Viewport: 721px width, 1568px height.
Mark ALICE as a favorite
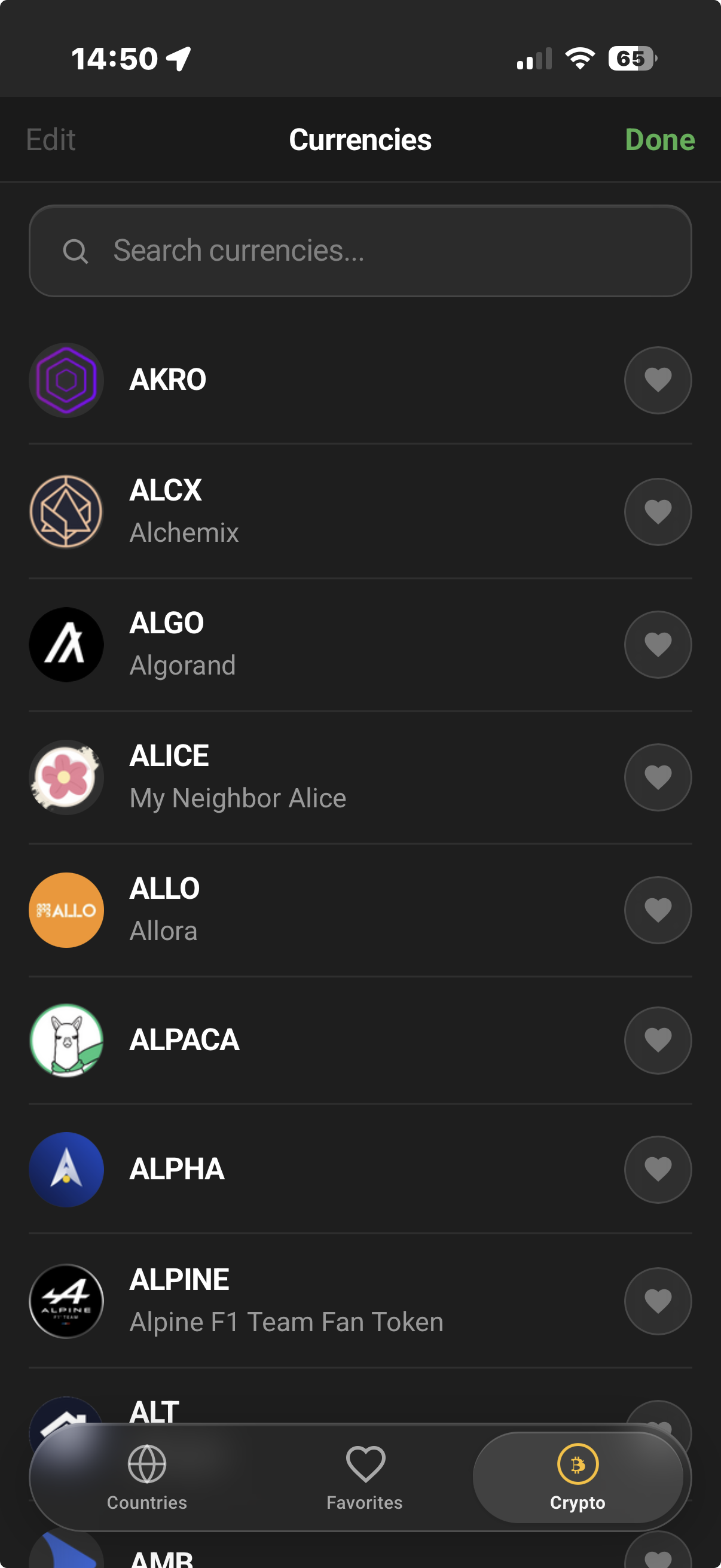pos(658,777)
